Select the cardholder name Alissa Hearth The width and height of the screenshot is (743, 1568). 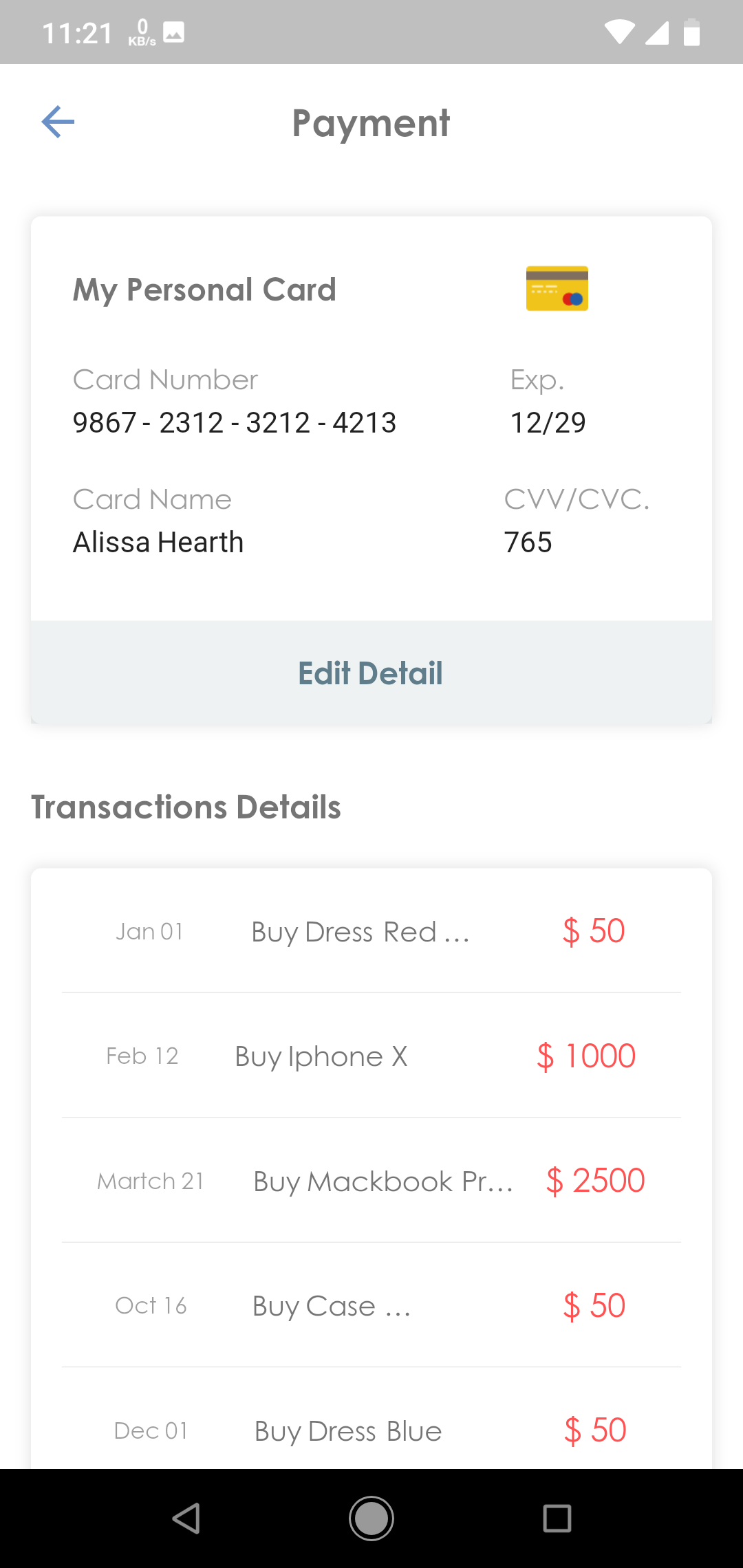coord(158,542)
